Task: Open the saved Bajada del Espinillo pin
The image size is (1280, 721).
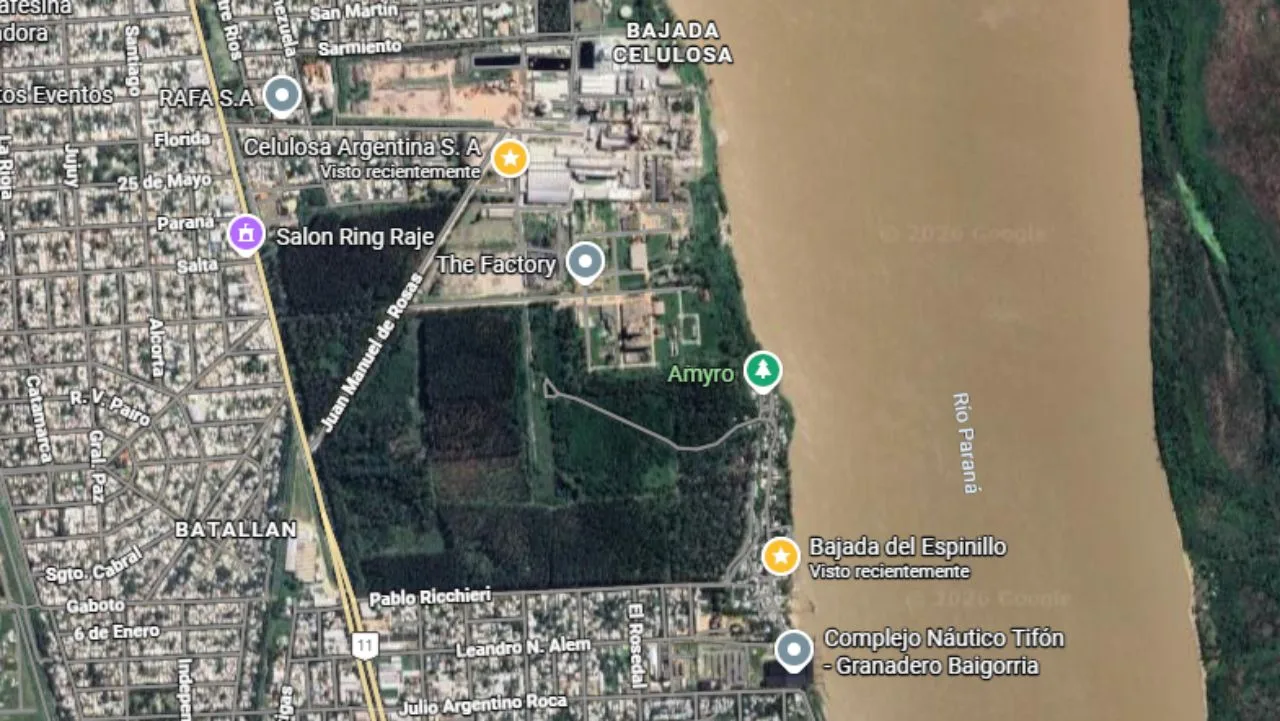Action: pyautogui.click(x=781, y=556)
